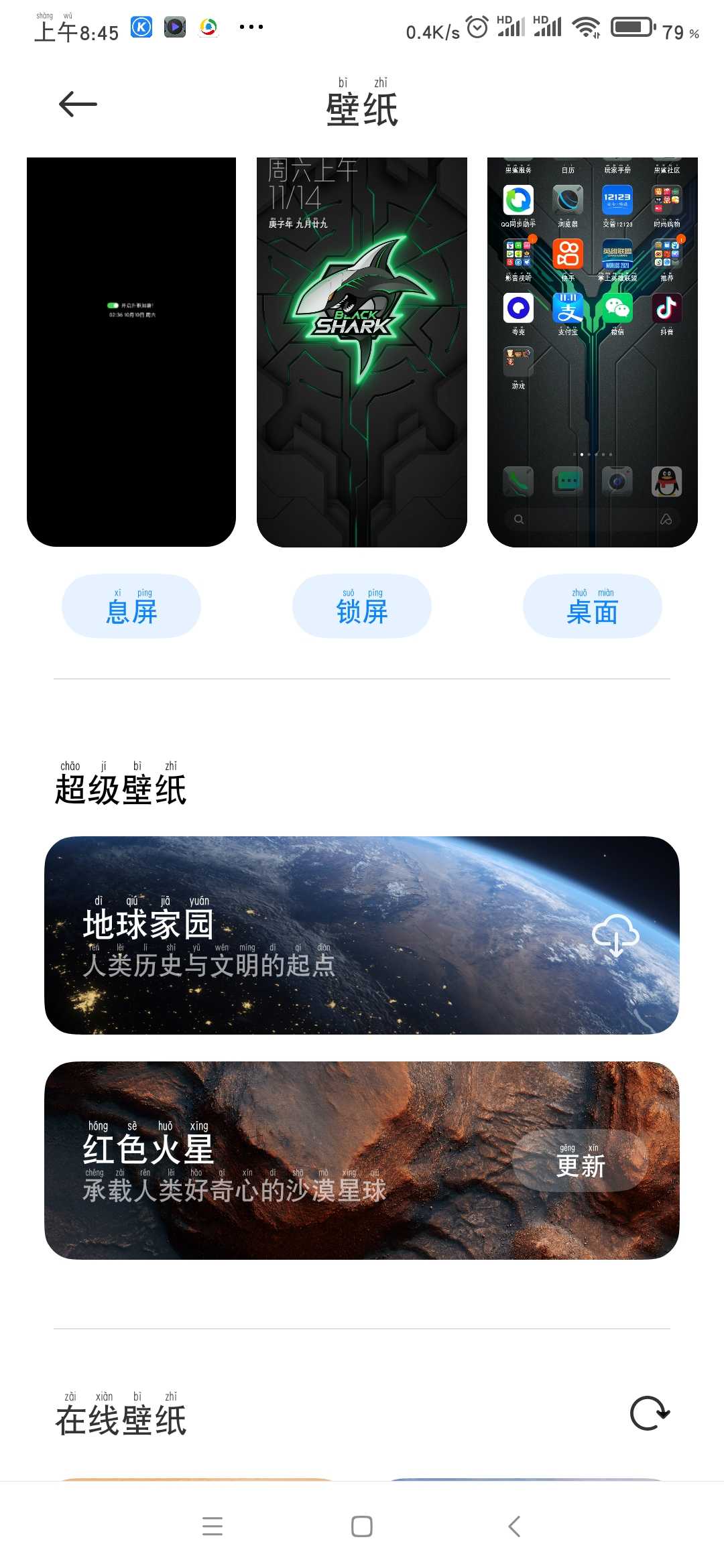Open the 地球家园 super wallpaper card
Viewport: 724px width, 1568px height.
tap(362, 935)
